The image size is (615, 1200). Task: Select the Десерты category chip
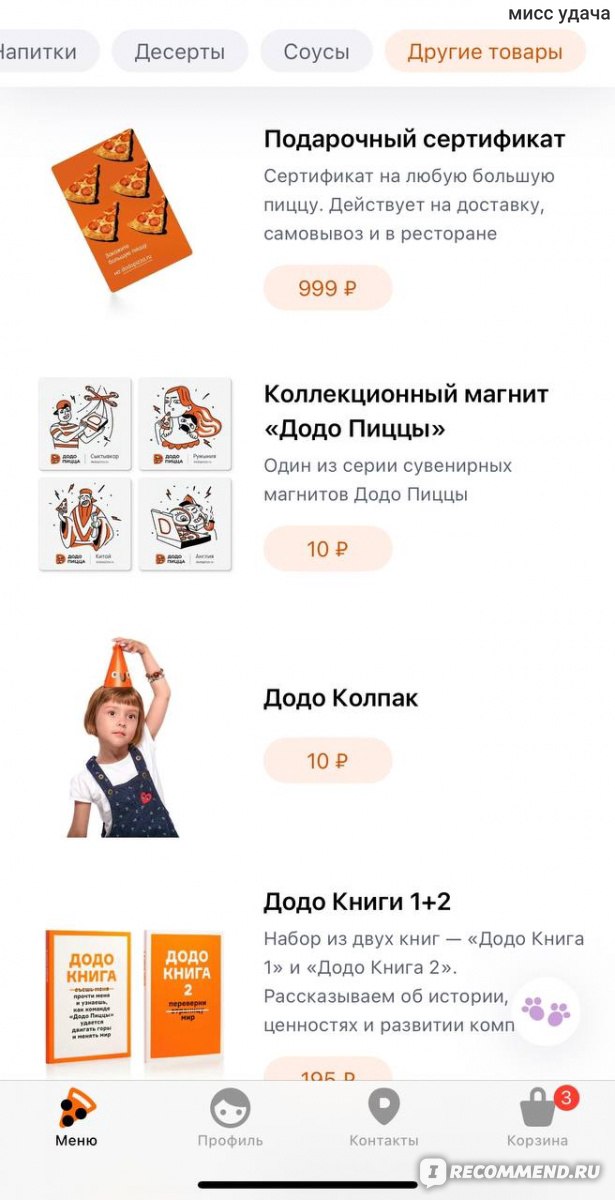tap(180, 51)
